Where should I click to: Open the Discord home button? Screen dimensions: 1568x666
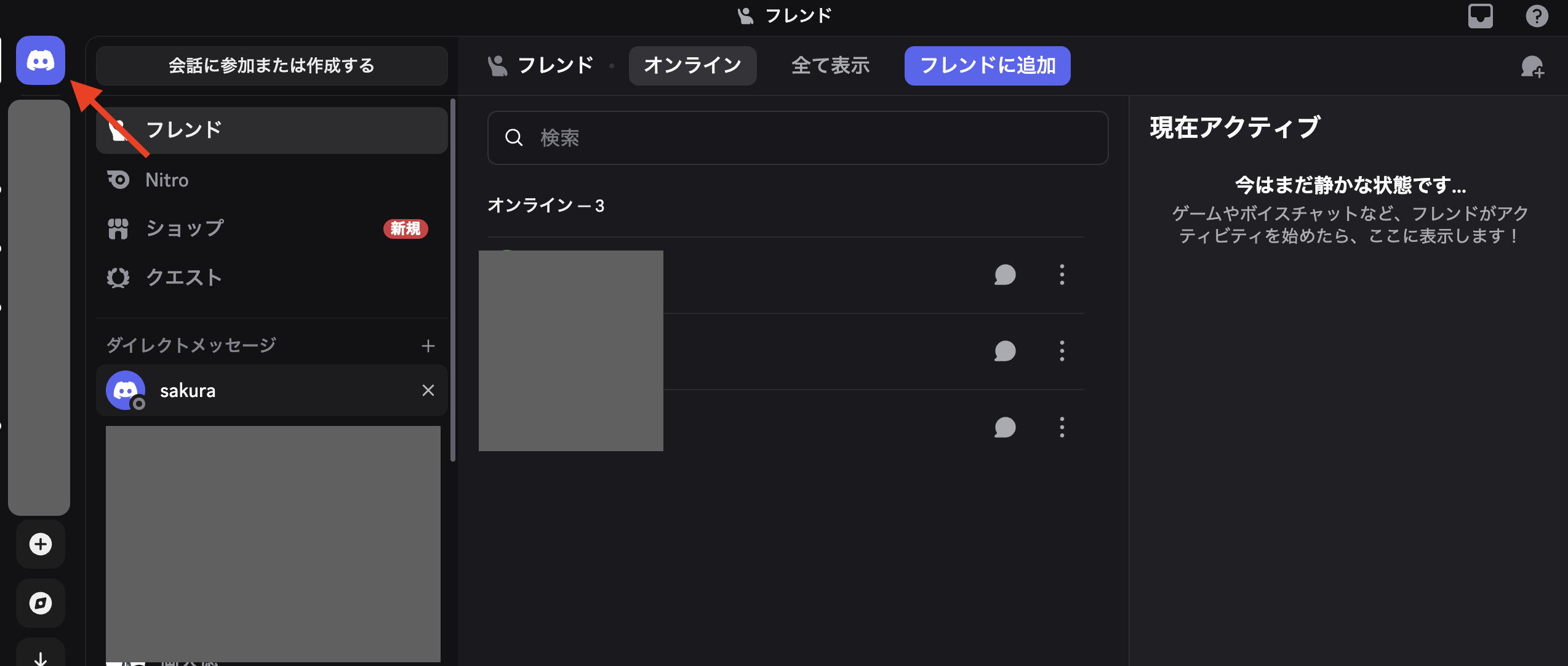(x=41, y=60)
